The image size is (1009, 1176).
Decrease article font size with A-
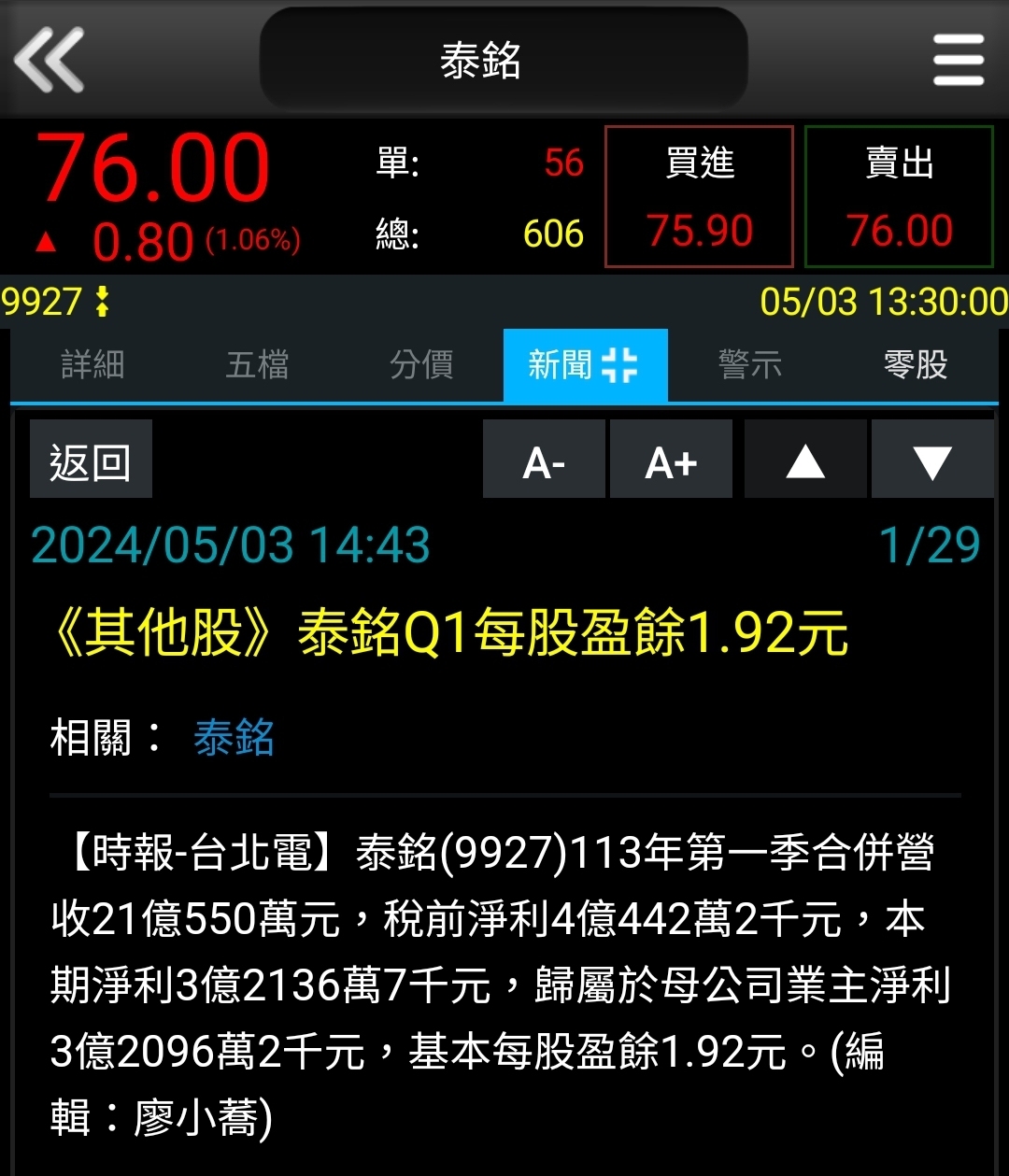544,460
